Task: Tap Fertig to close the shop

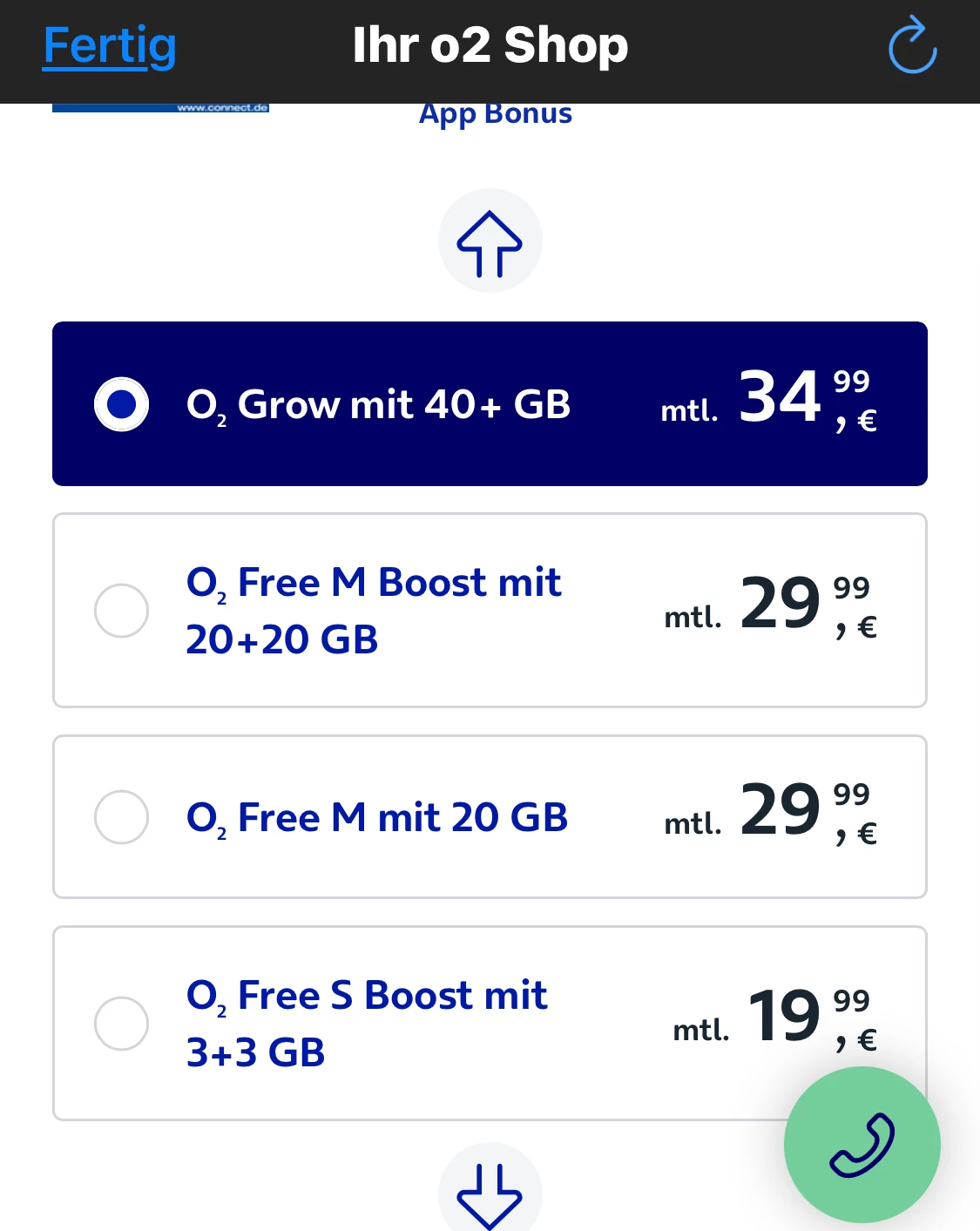Action: [x=110, y=46]
